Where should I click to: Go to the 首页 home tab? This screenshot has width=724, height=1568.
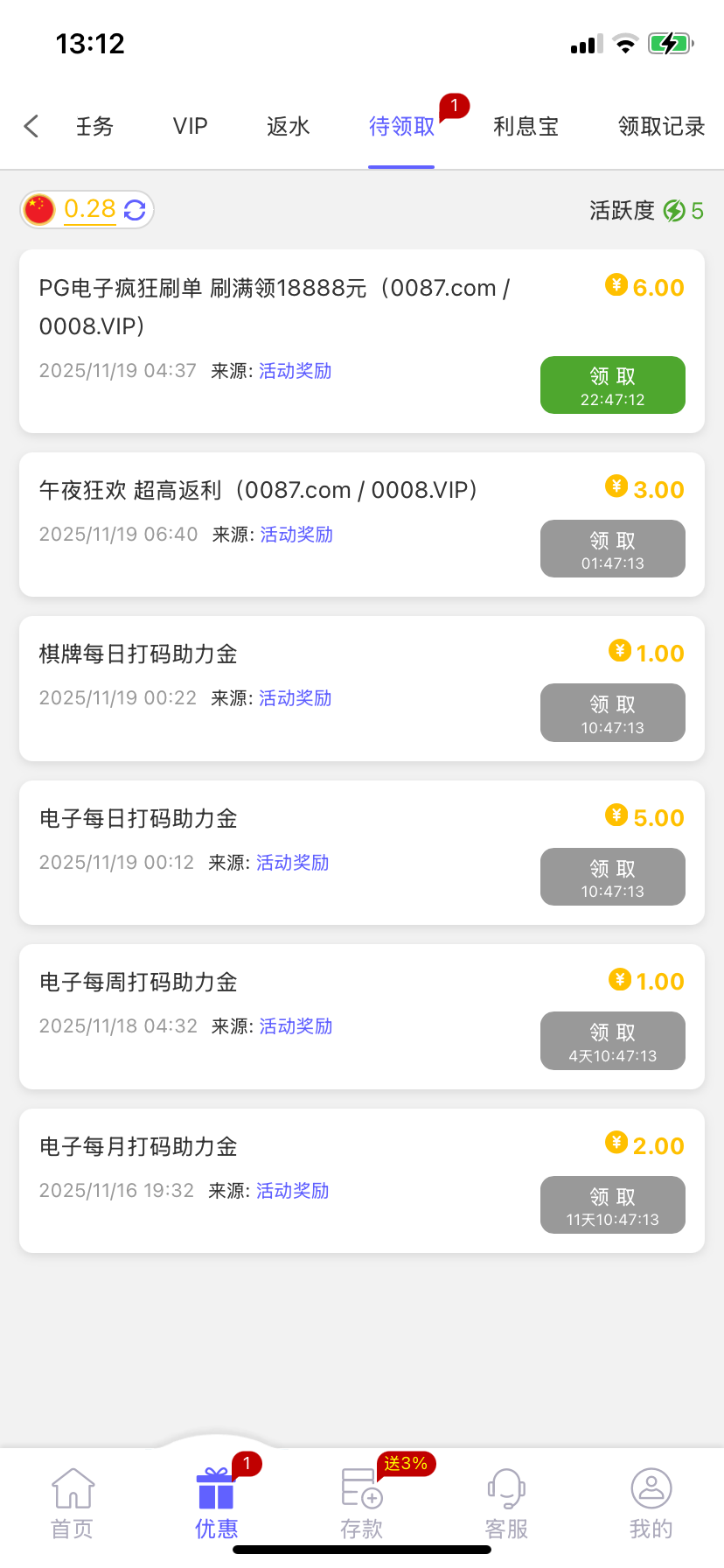click(72, 1503)
